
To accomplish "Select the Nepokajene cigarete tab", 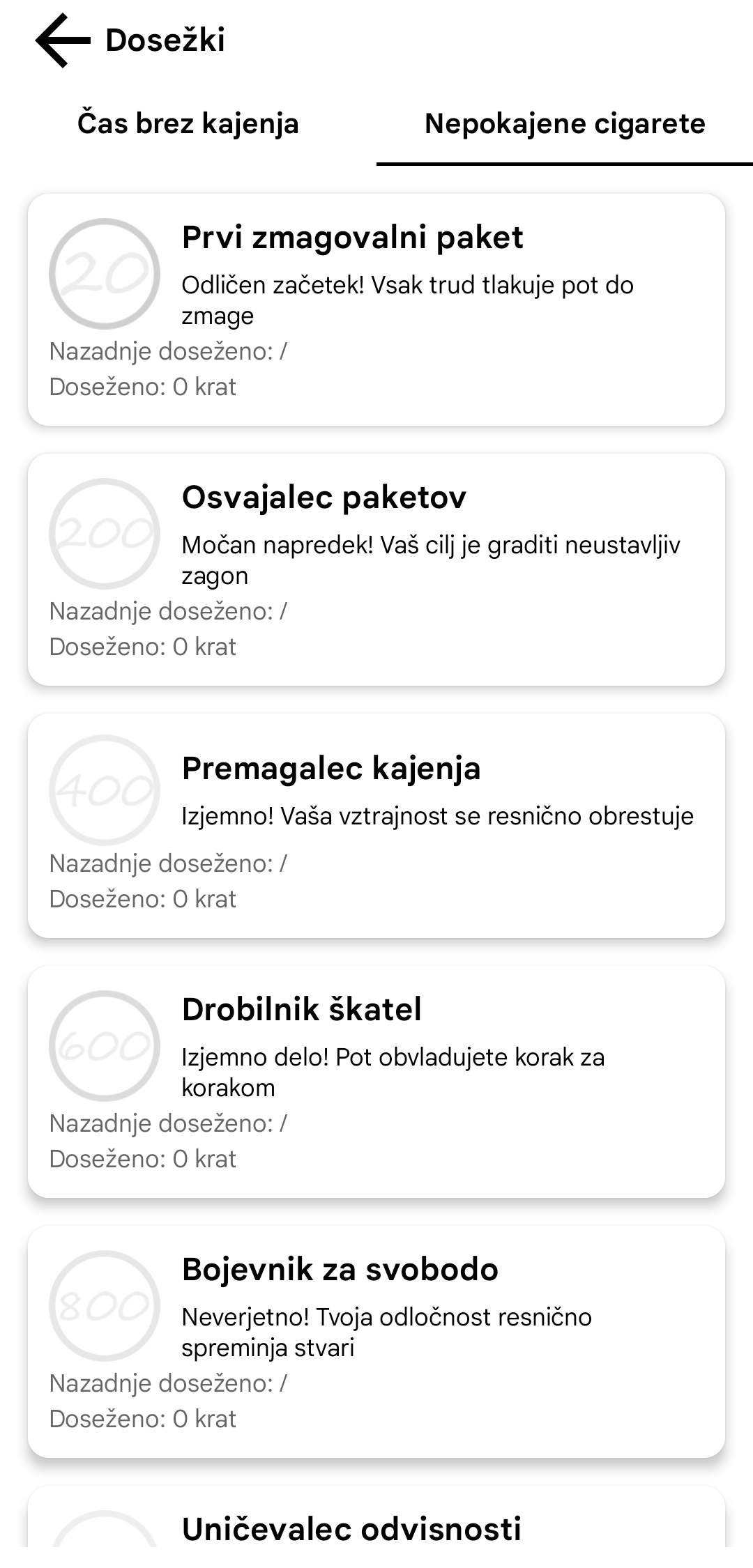I will coord(565,124).
